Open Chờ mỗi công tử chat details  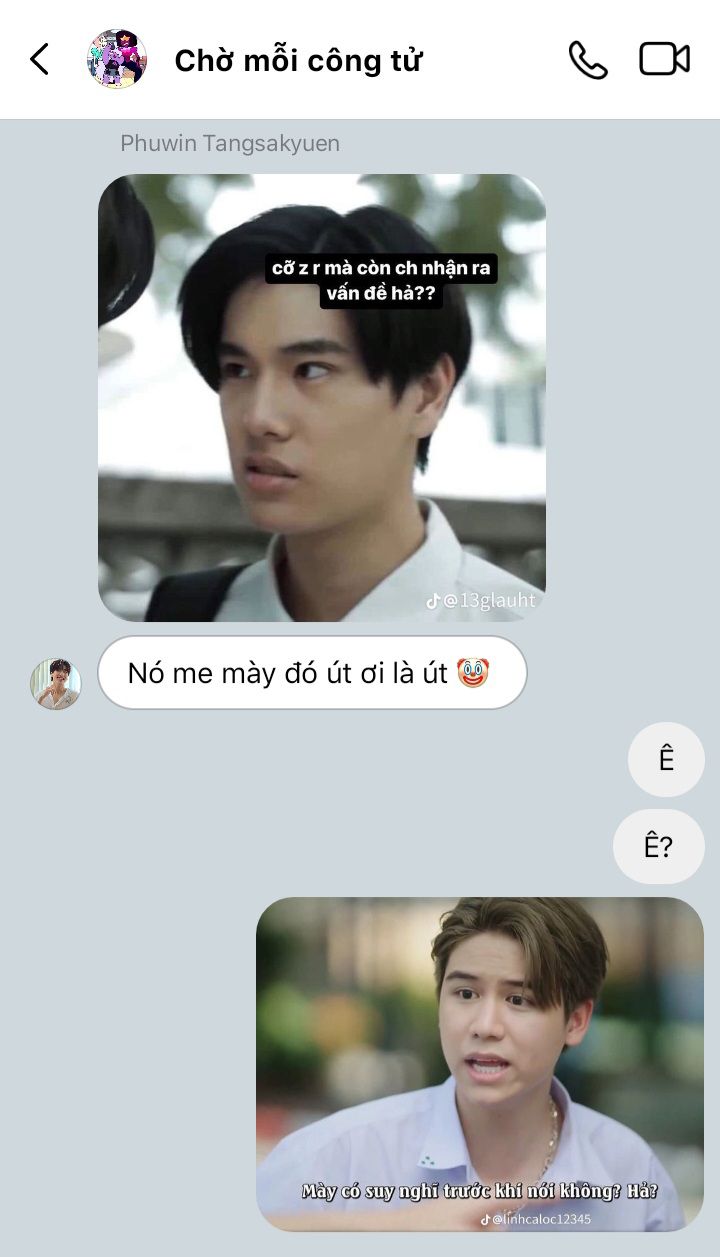coord(298,60)
